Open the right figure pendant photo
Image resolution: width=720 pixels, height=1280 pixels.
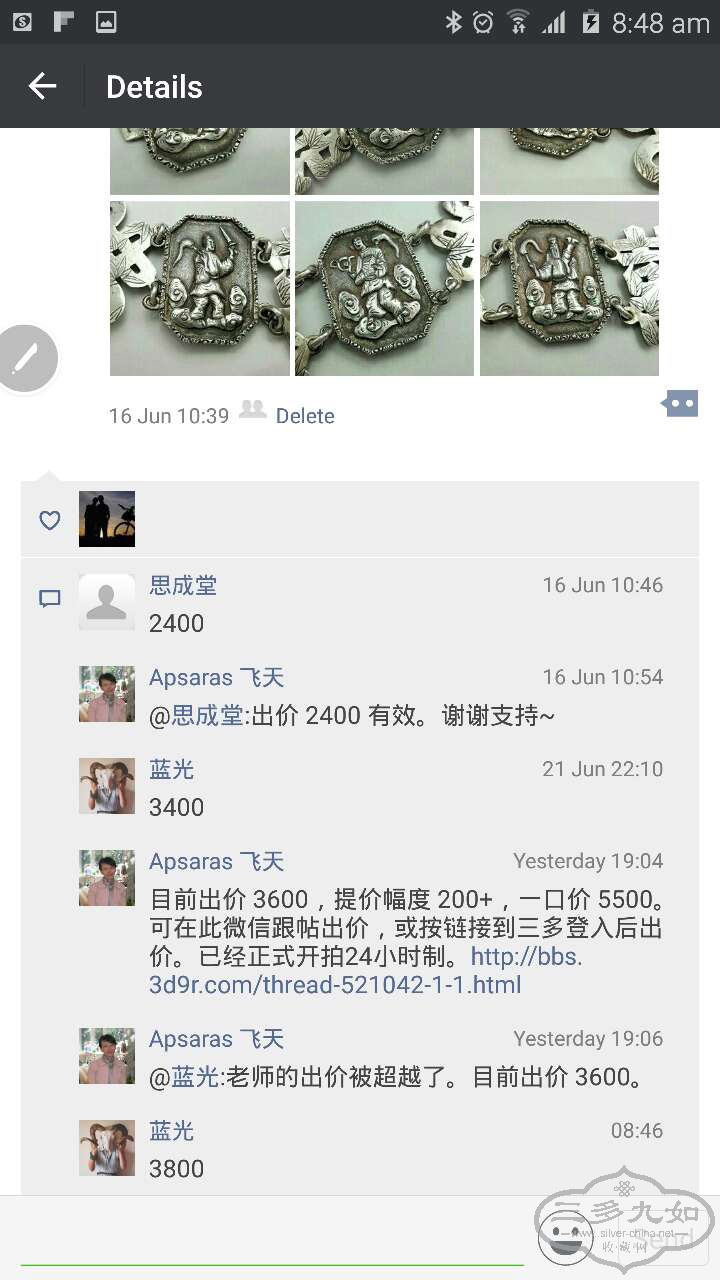click(x=569, y=289)
